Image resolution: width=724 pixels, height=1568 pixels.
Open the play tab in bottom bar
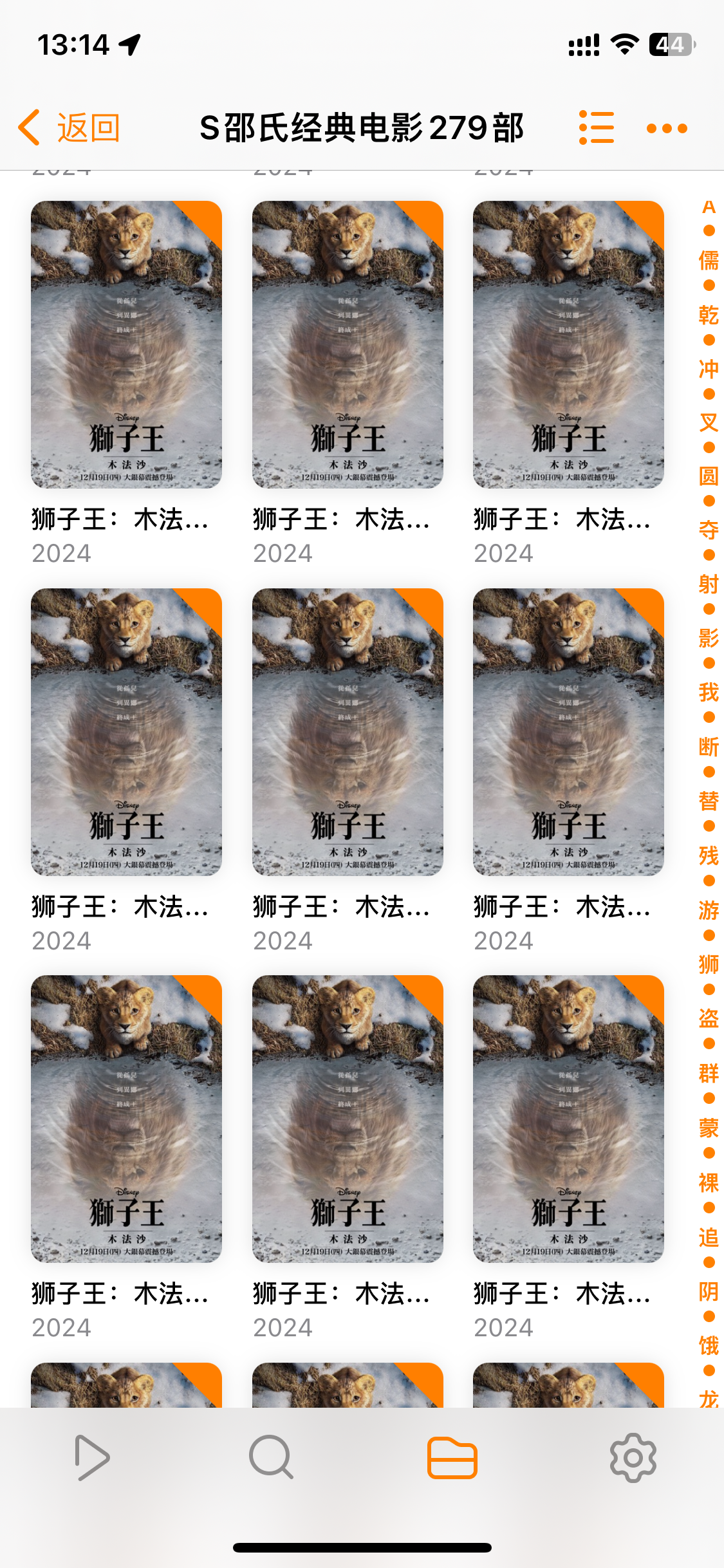(92, 1457)
